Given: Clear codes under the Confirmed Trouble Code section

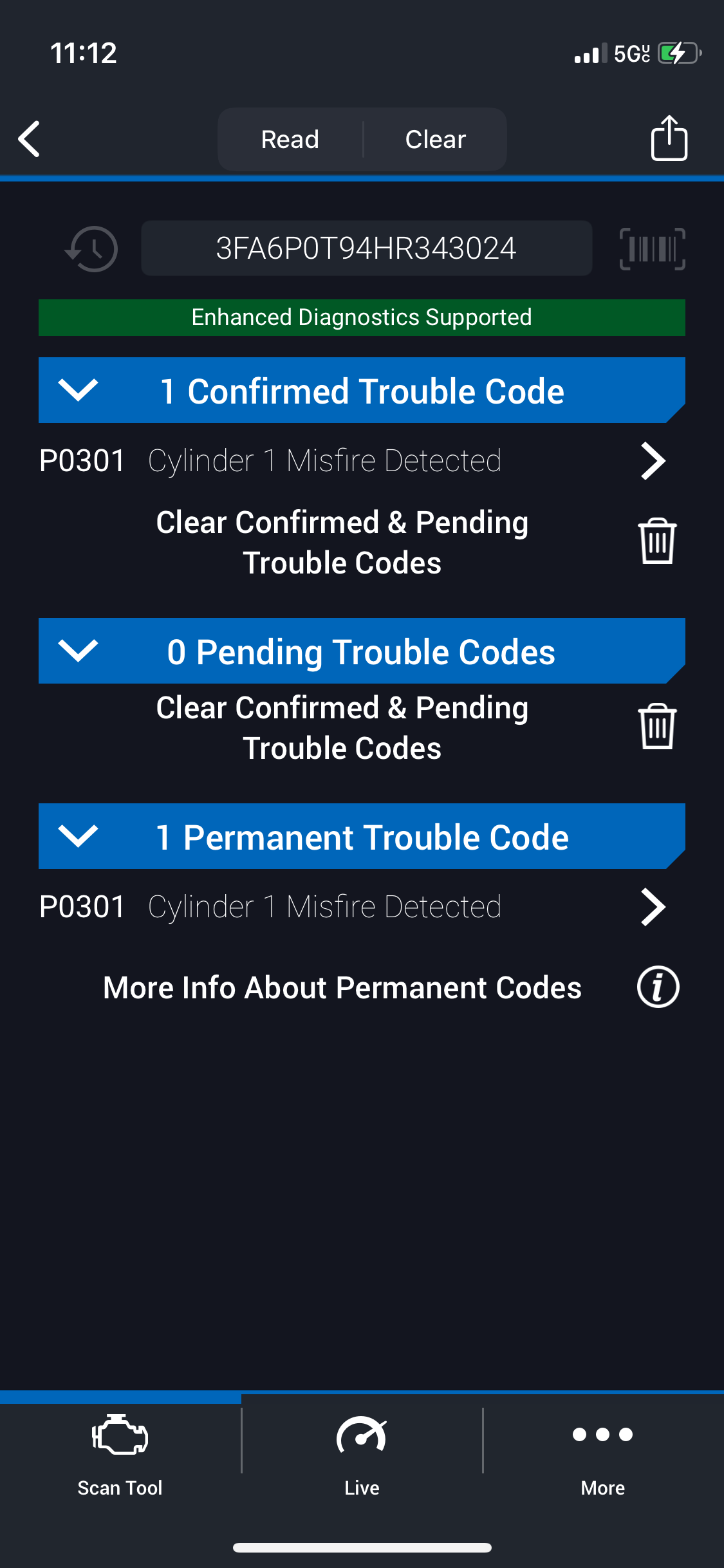Looking at the screenshot, I should [656, 541].
